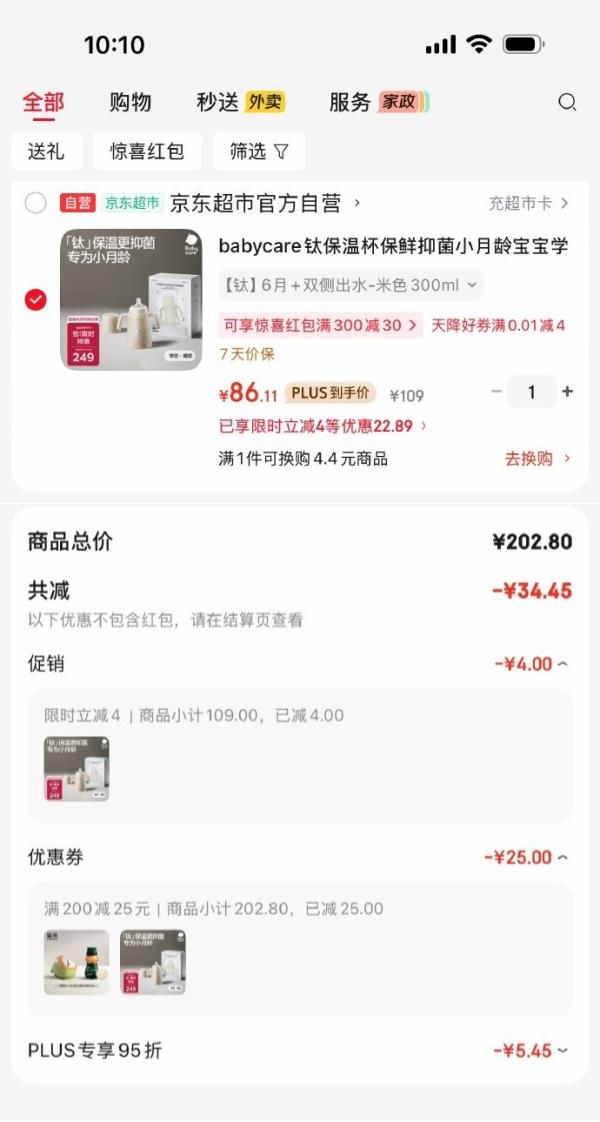Uncheck the babycare cup item
600x1122 pixels.
[x=36, y=299]
